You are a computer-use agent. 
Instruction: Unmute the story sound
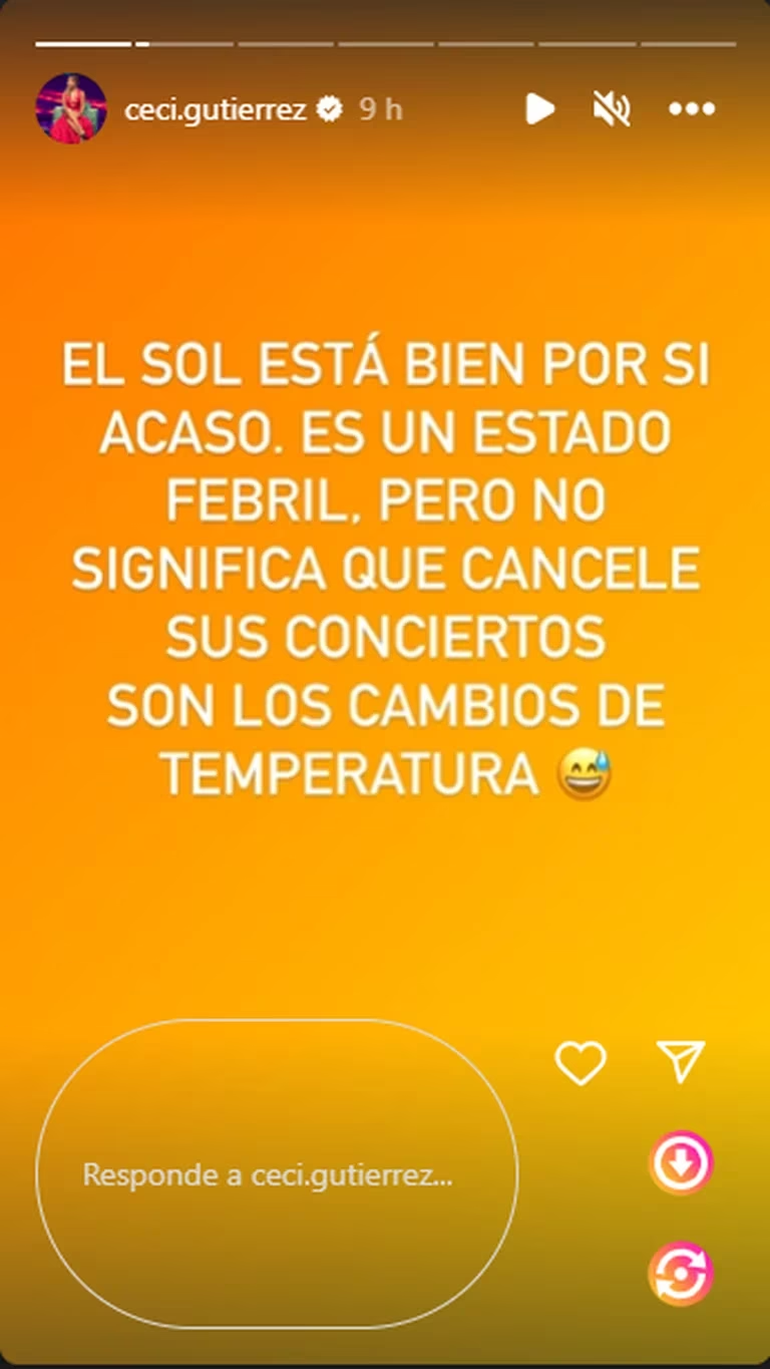[610, 108]
